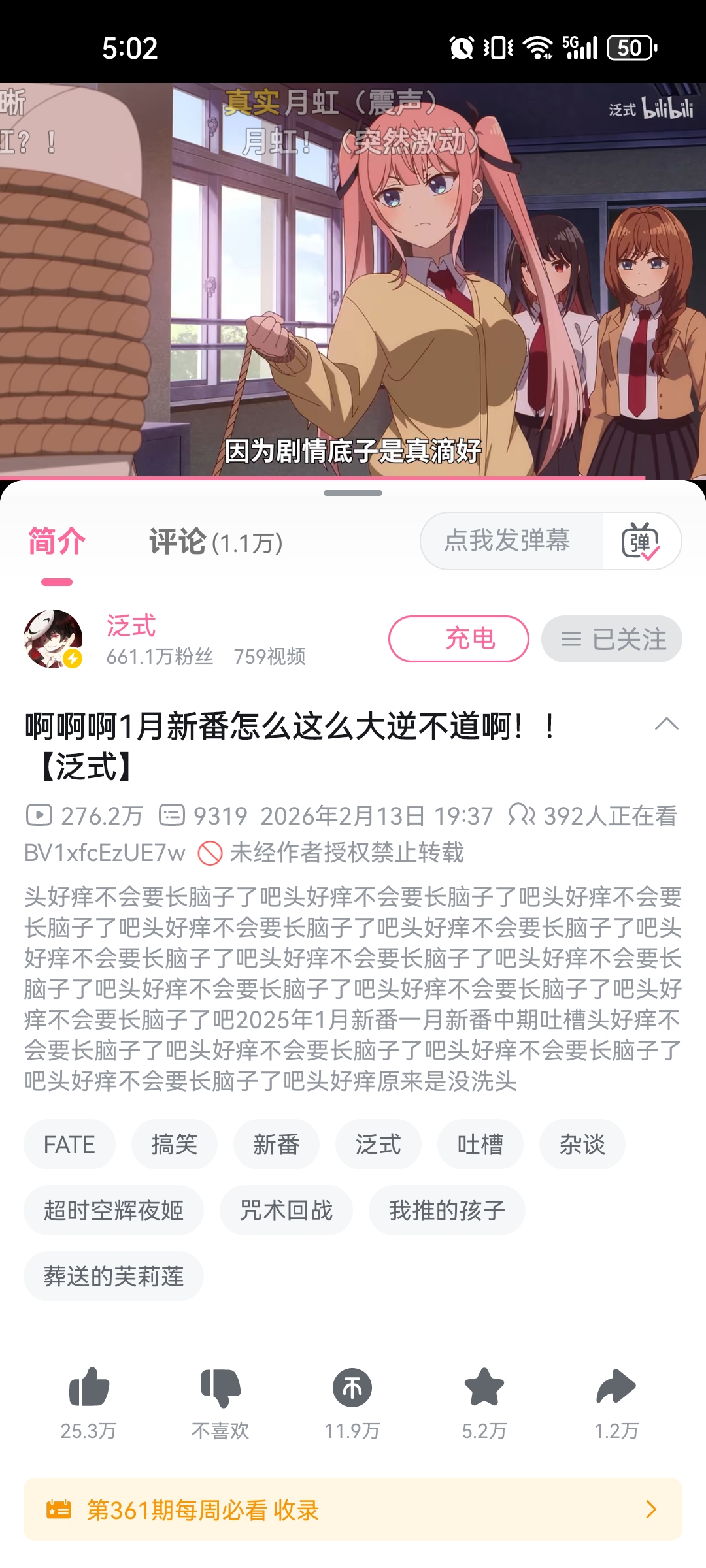The width and height of the screenshot is (706, 1568).
Task: Collapse the video description arrow
Action: (x=666, y=724)
